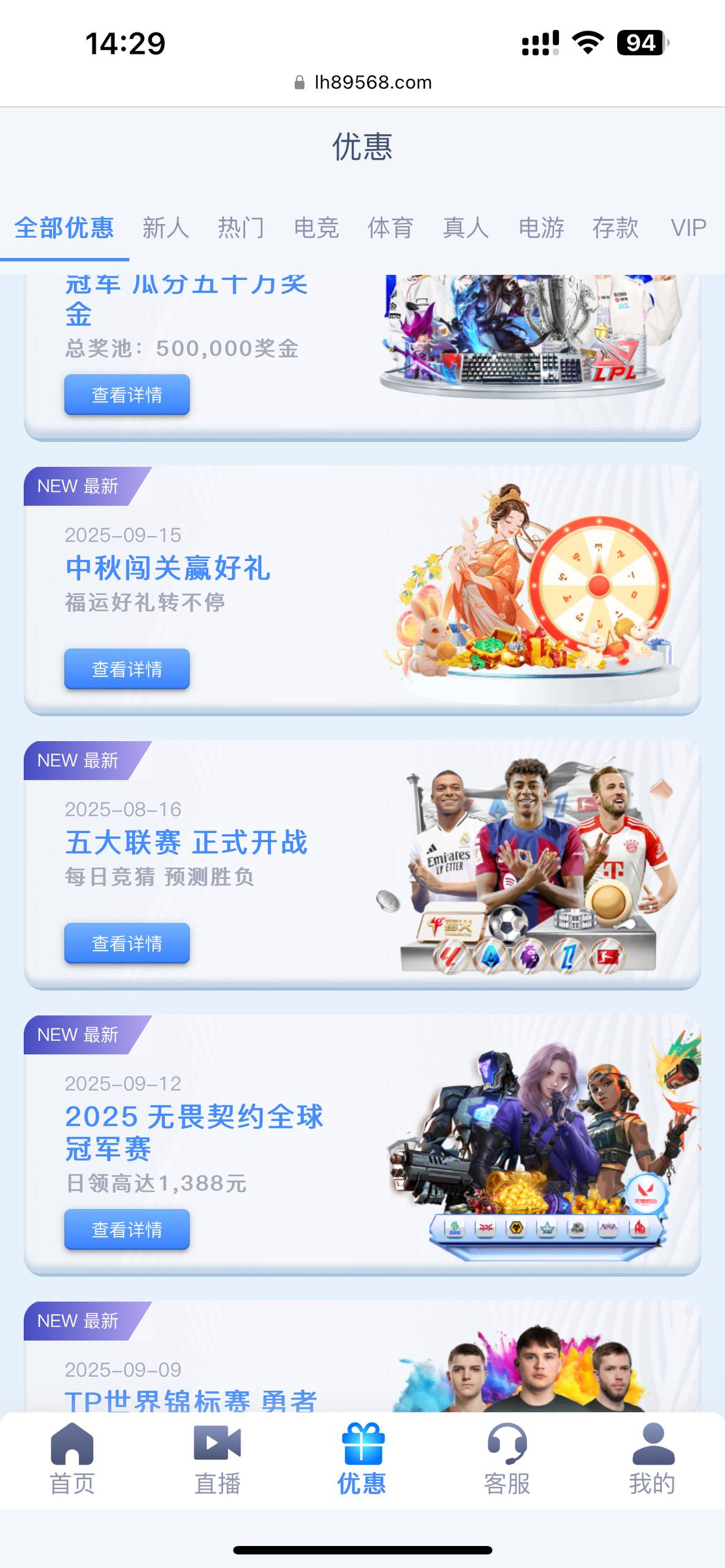Switch to the 新人 promotions tab
The image size is (725, 1568).
165,228
